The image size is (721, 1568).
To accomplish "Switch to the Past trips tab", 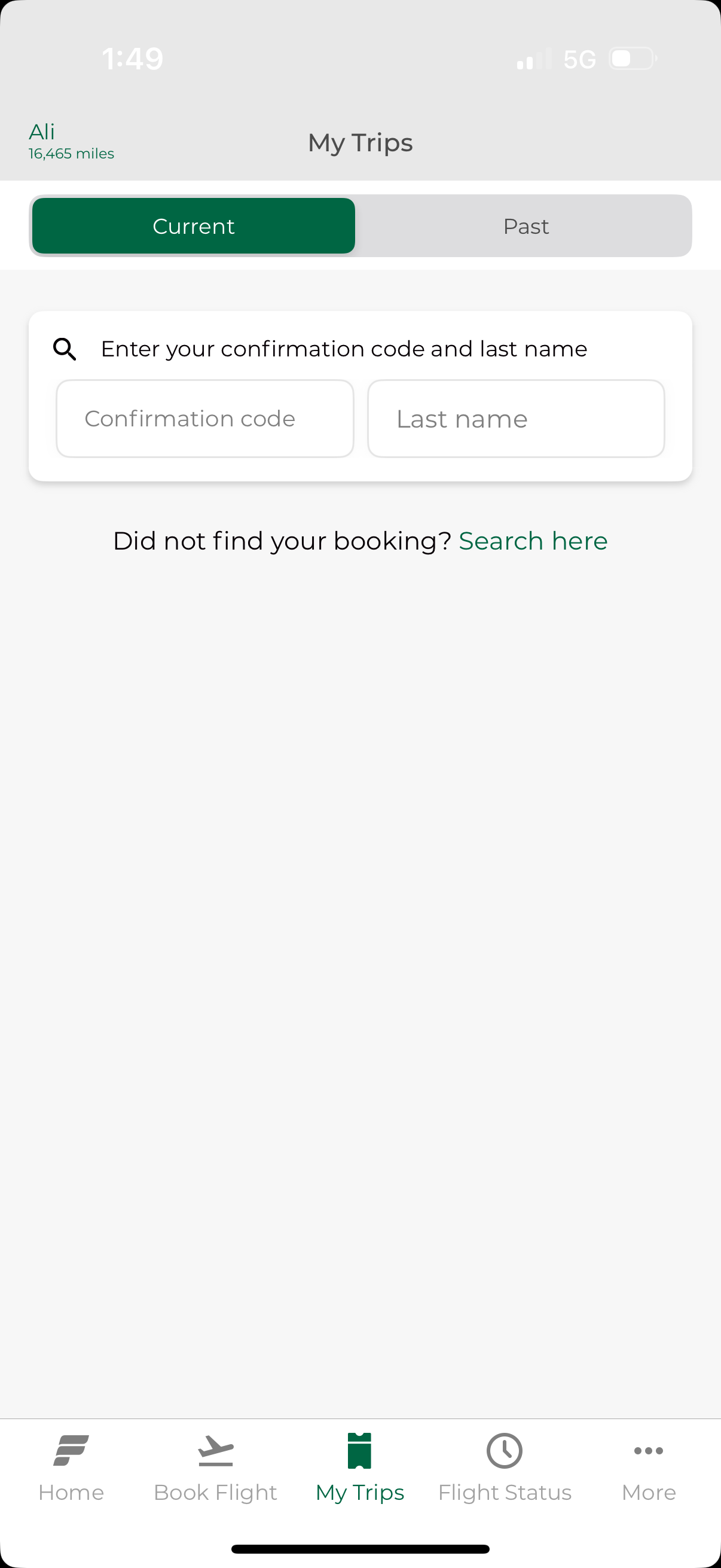I will tap(526, 225).
